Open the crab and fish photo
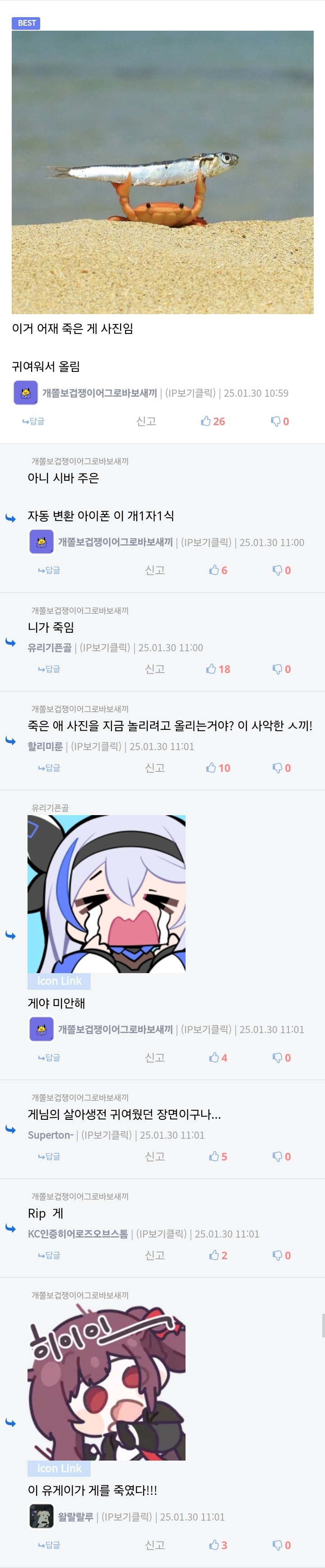This screenshot has height=1568, width=325. [x=162, y=172]
